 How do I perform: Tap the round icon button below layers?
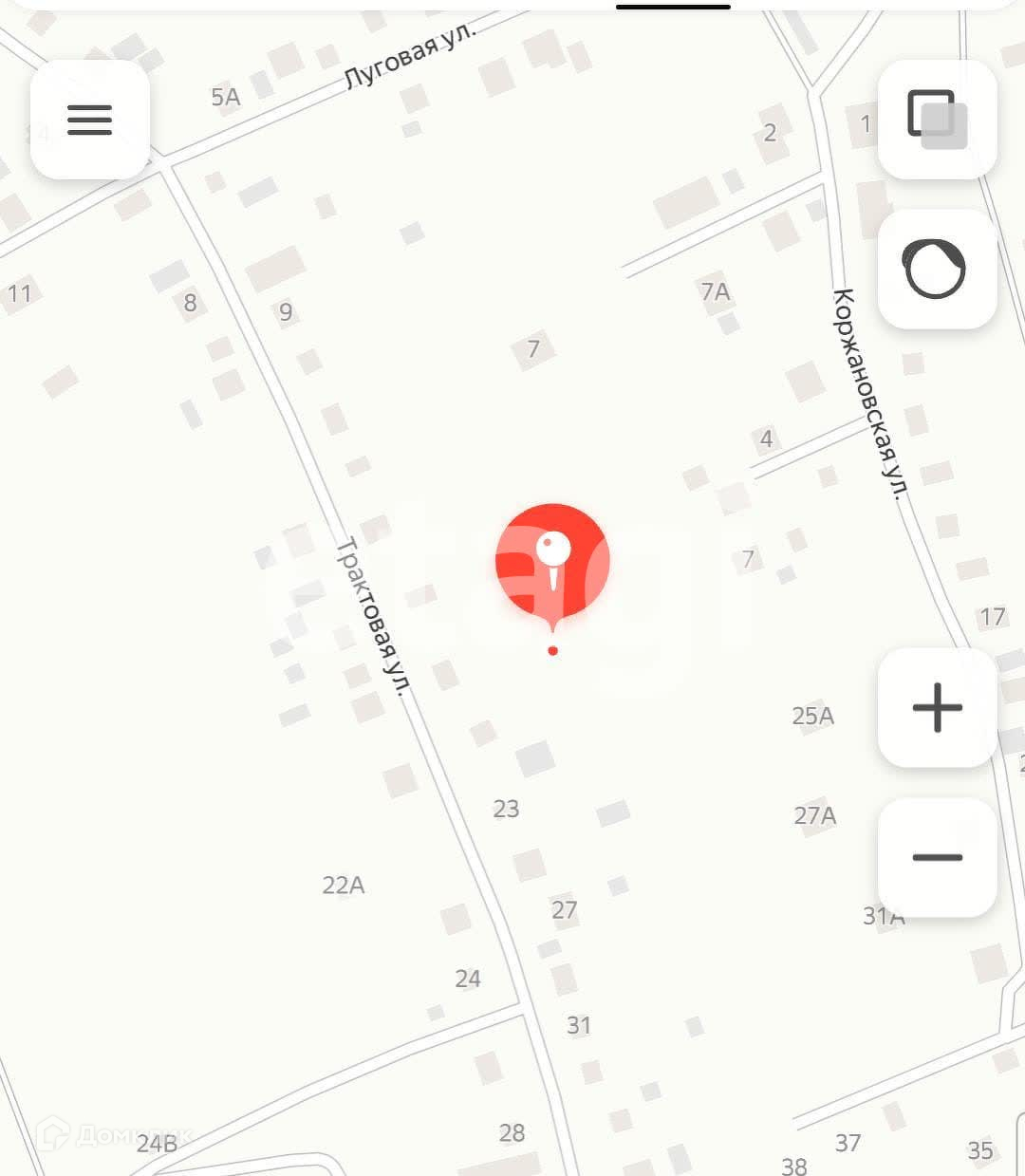(x=937, y=270)
